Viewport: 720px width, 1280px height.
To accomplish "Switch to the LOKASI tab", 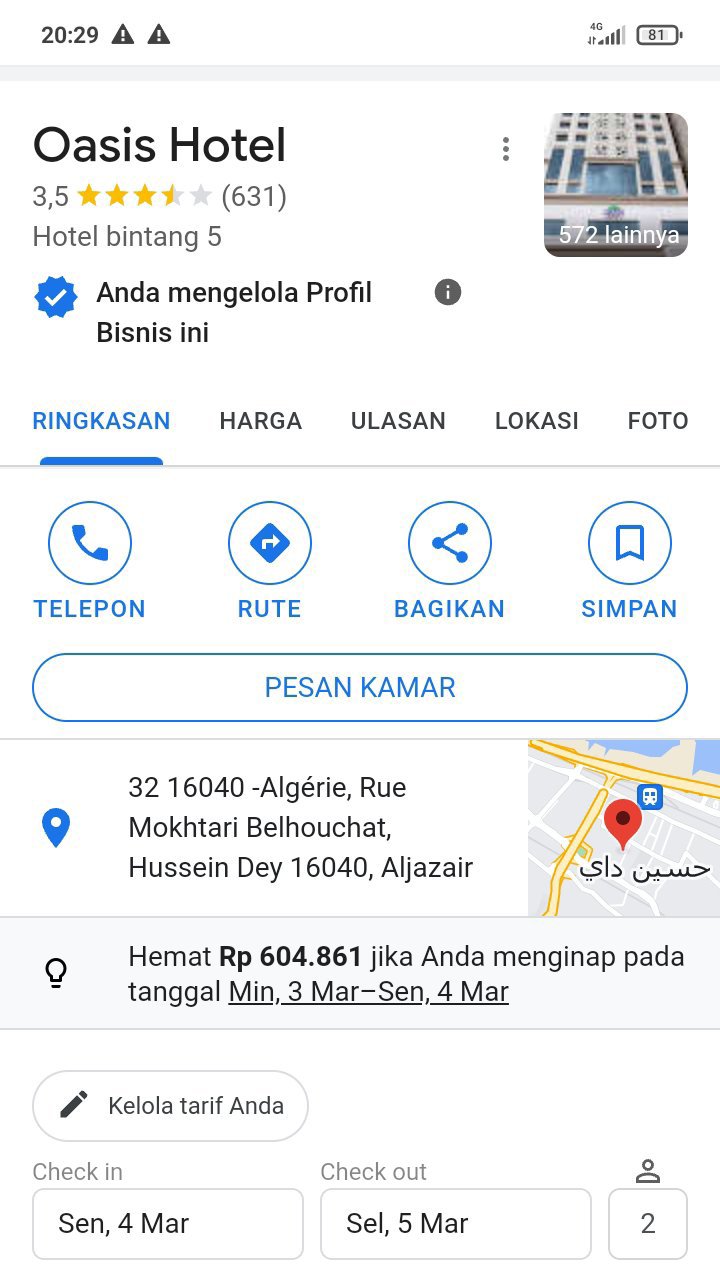I will (x=536, y=421).
